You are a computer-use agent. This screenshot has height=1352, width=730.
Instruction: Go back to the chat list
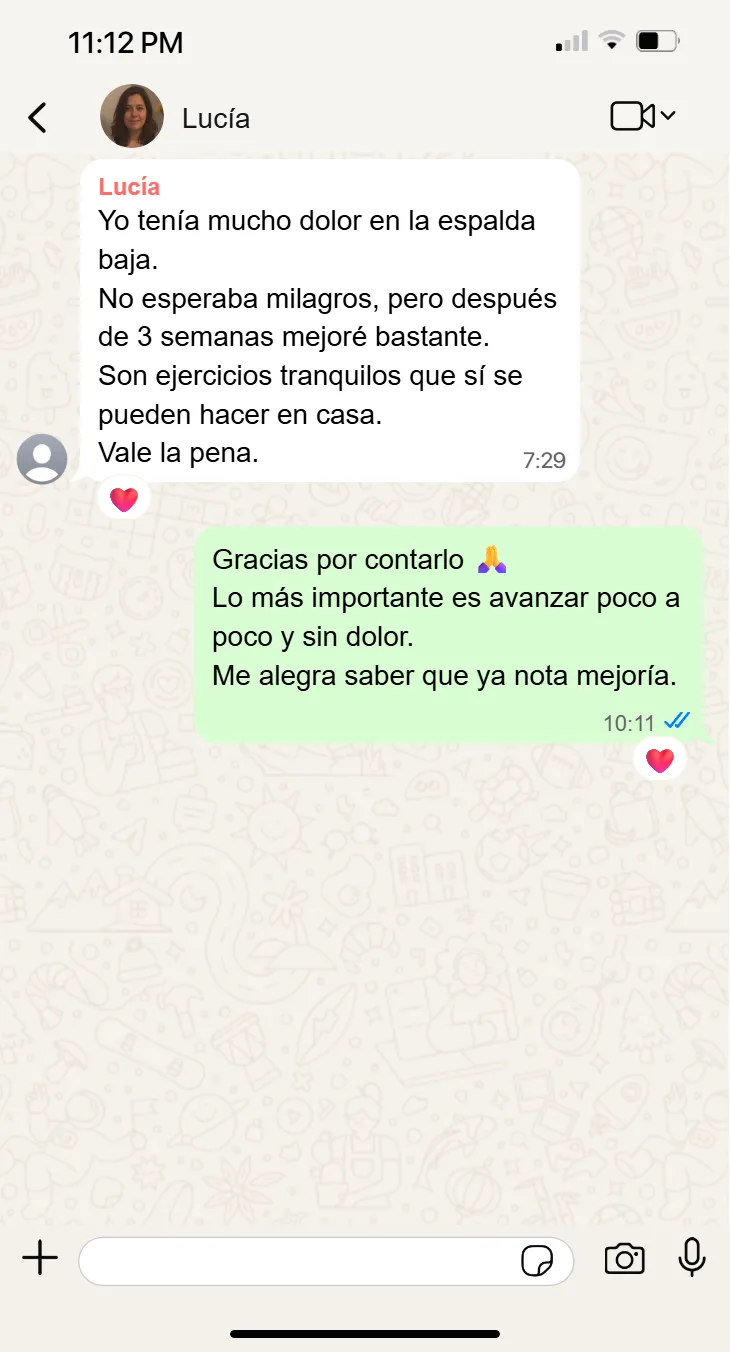point(37,118)
